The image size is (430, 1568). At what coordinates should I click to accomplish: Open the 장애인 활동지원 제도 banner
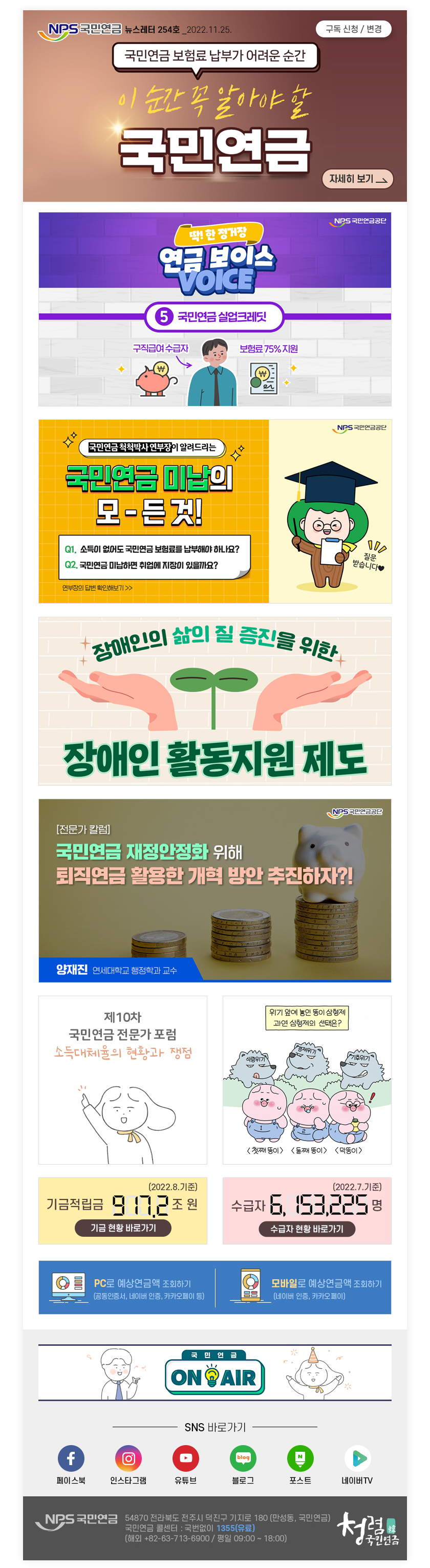pyautogui.click(x=214, y=701)
